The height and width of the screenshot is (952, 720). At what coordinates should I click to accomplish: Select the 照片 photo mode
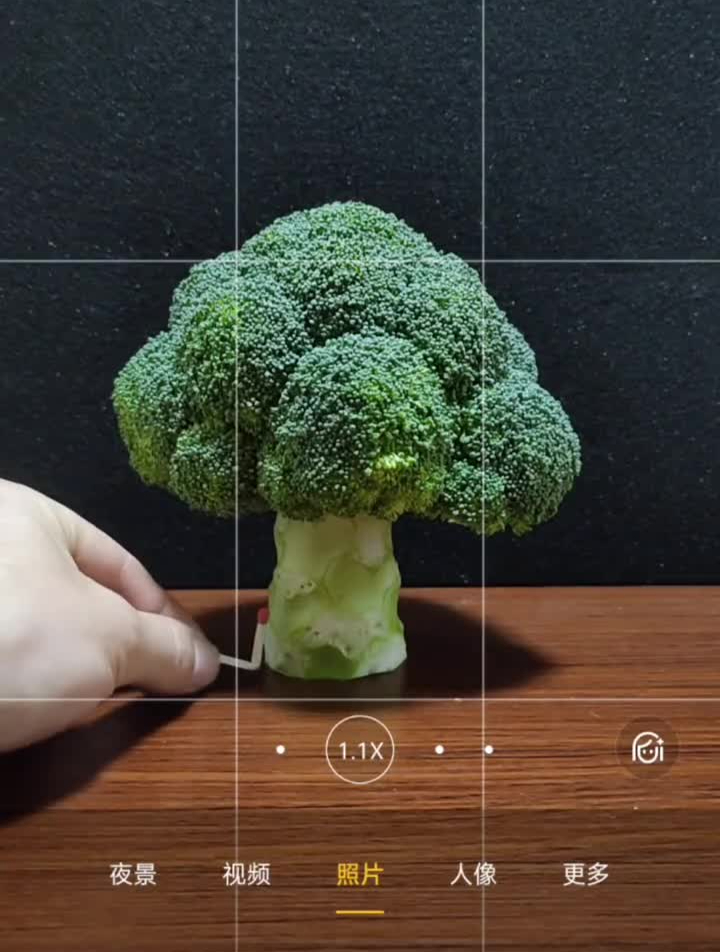pyautogui.click(x=359, y=874)
